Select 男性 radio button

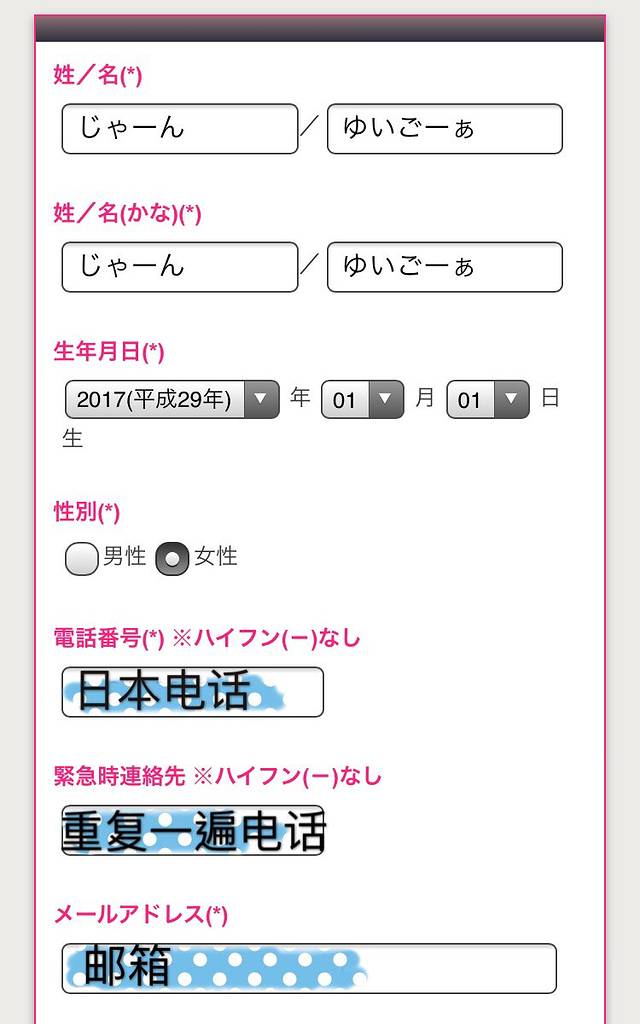[82, 558]
